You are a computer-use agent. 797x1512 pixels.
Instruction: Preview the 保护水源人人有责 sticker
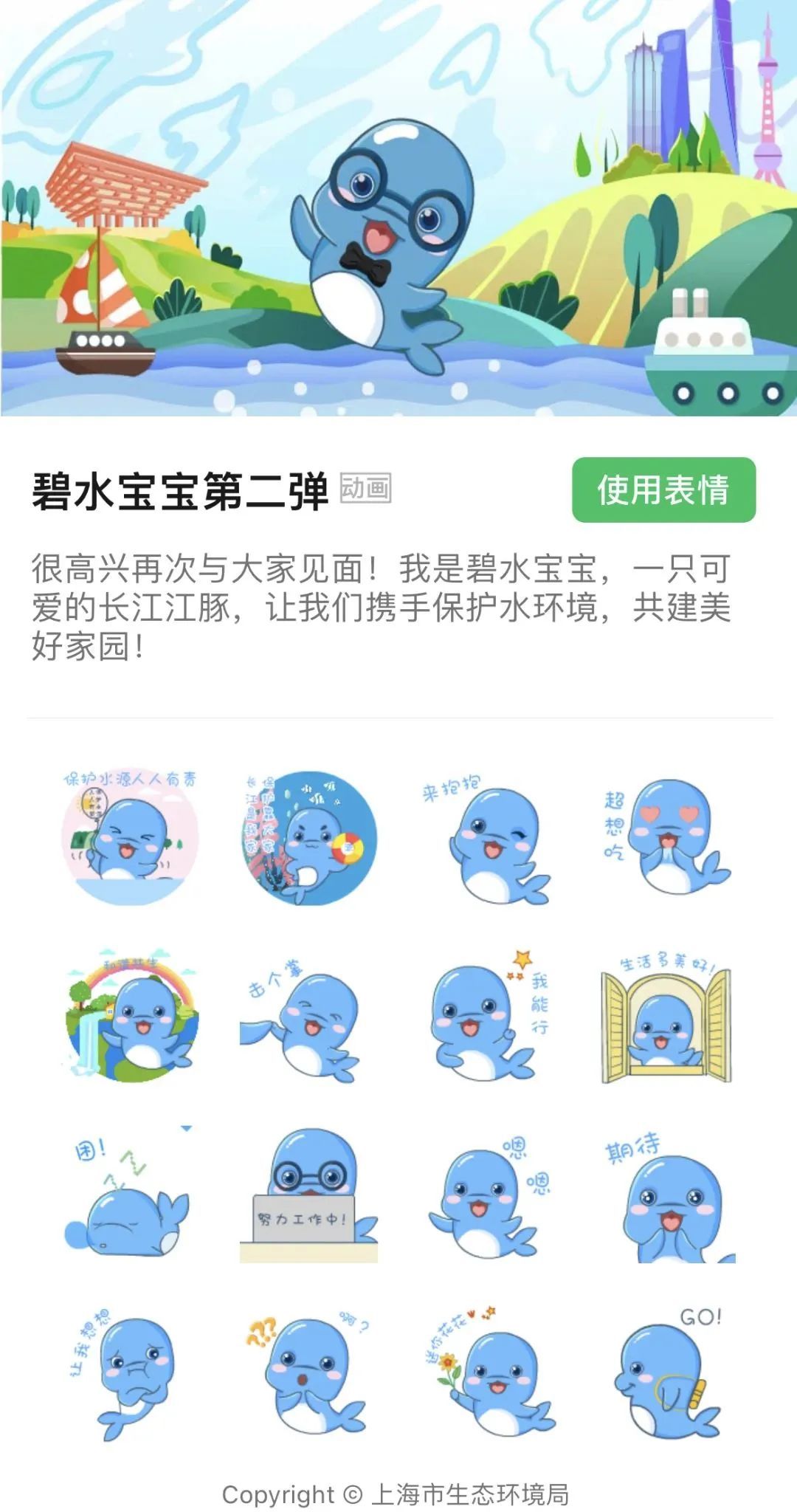[x=130, y=839]
